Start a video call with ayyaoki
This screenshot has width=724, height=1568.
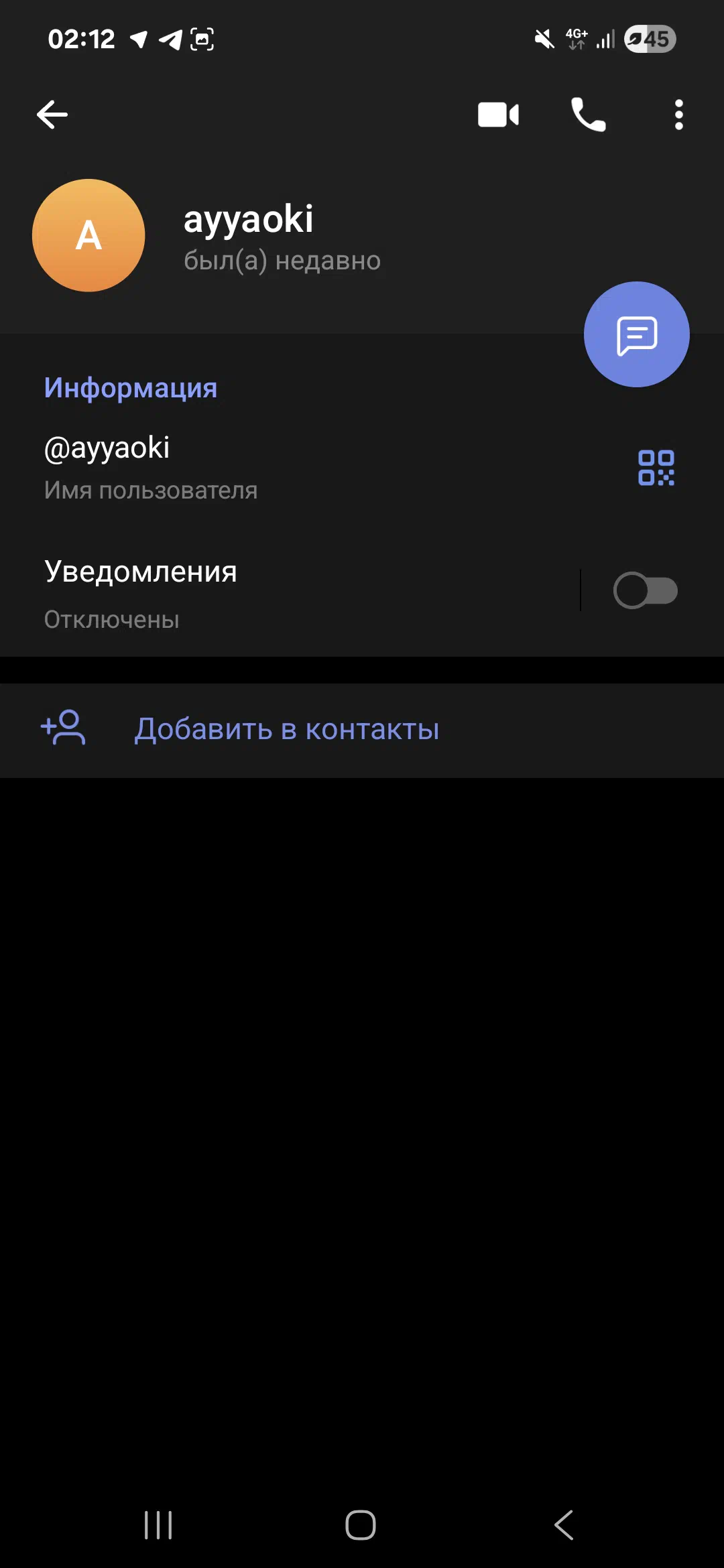click(498, 115)
